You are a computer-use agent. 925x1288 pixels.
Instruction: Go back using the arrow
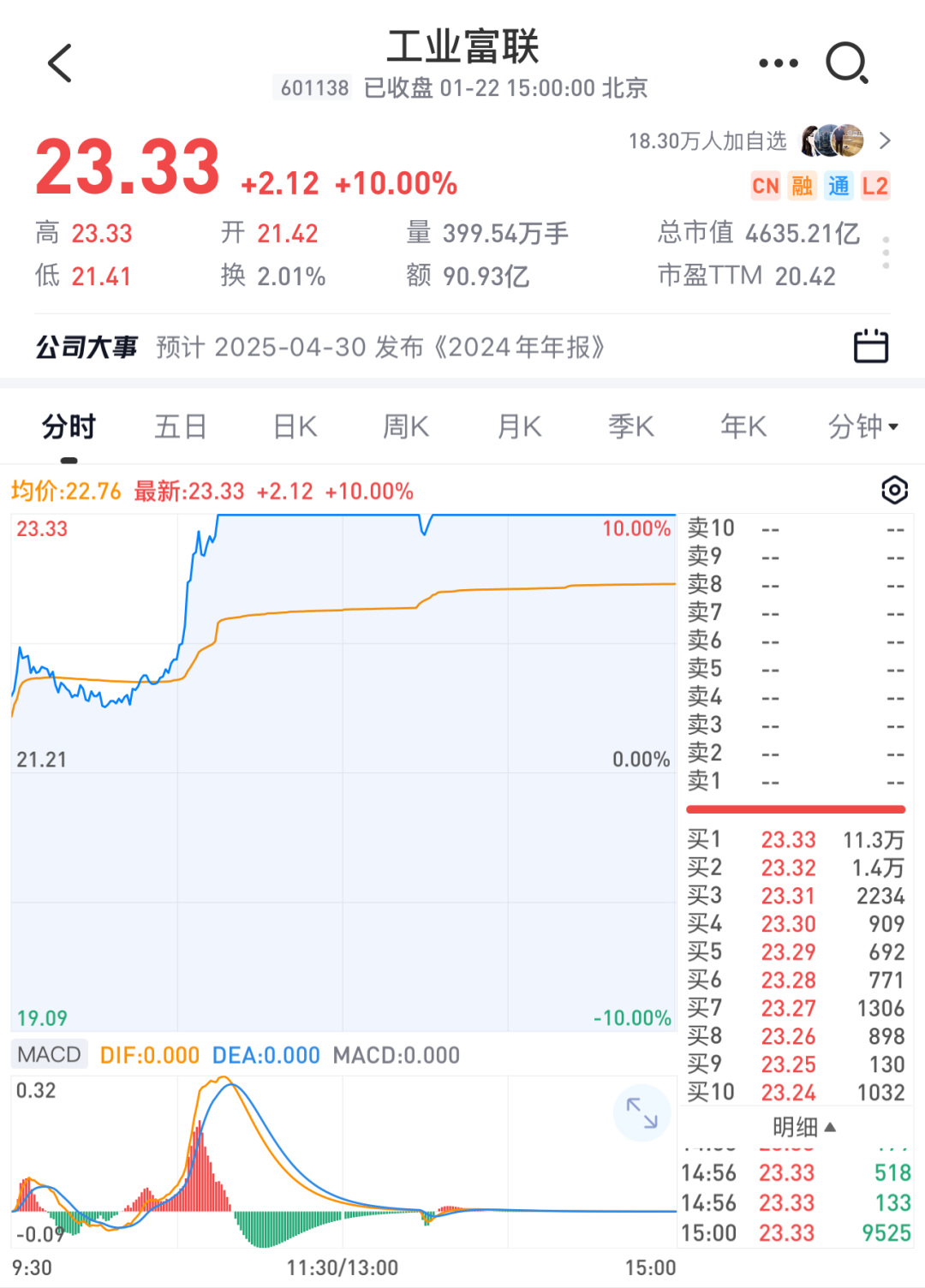click(60, 64)
